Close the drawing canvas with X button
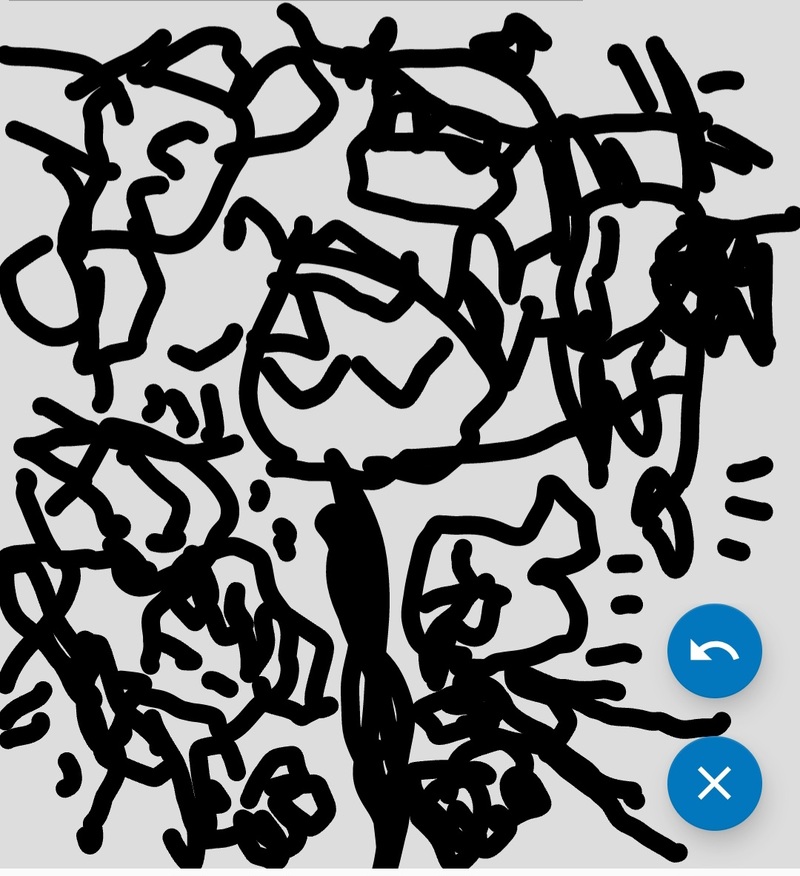Viewport: 800px width, 876px height. pyautogui.click(x=714, y=783)
